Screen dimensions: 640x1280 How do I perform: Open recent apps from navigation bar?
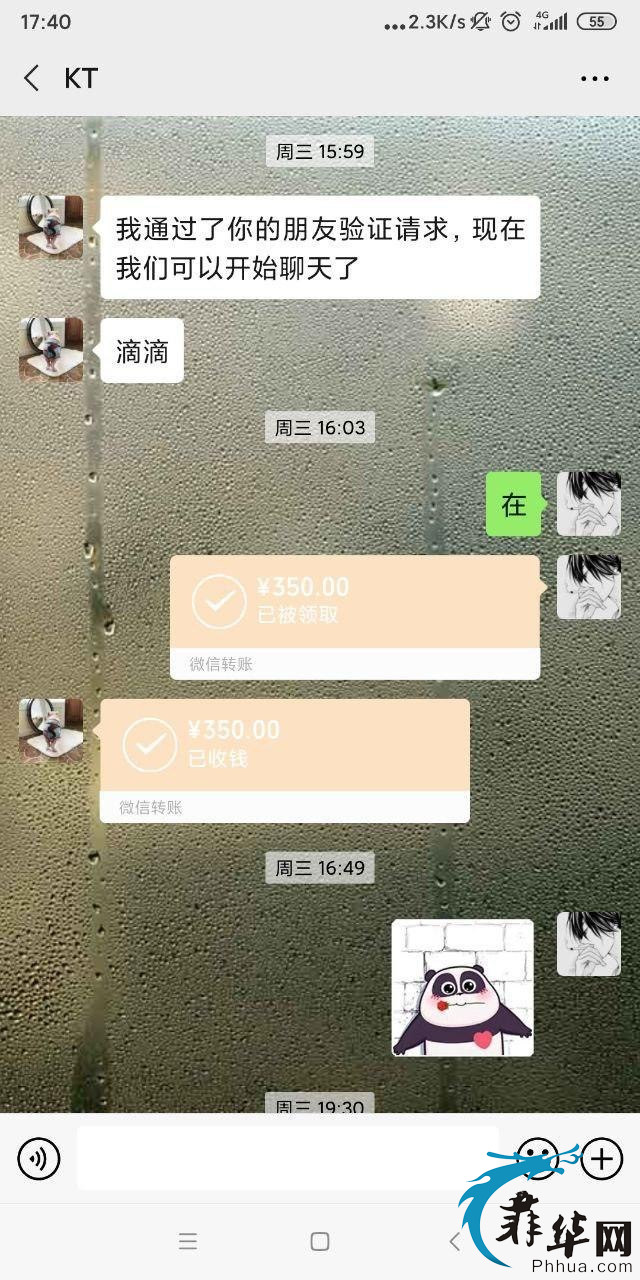[x=188, y=1242]
